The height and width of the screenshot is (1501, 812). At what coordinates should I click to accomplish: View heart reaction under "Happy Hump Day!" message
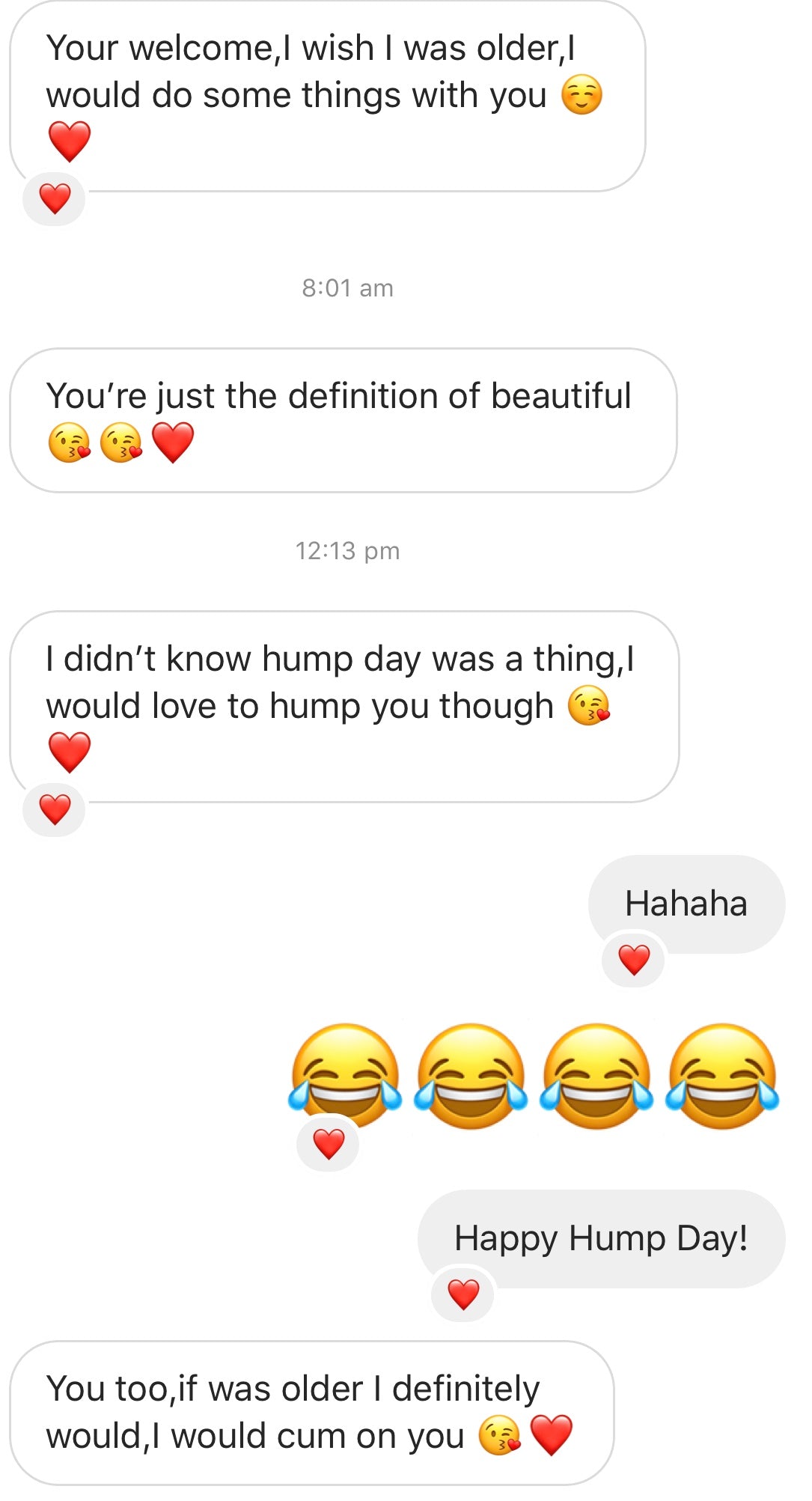pos(463,1294)
